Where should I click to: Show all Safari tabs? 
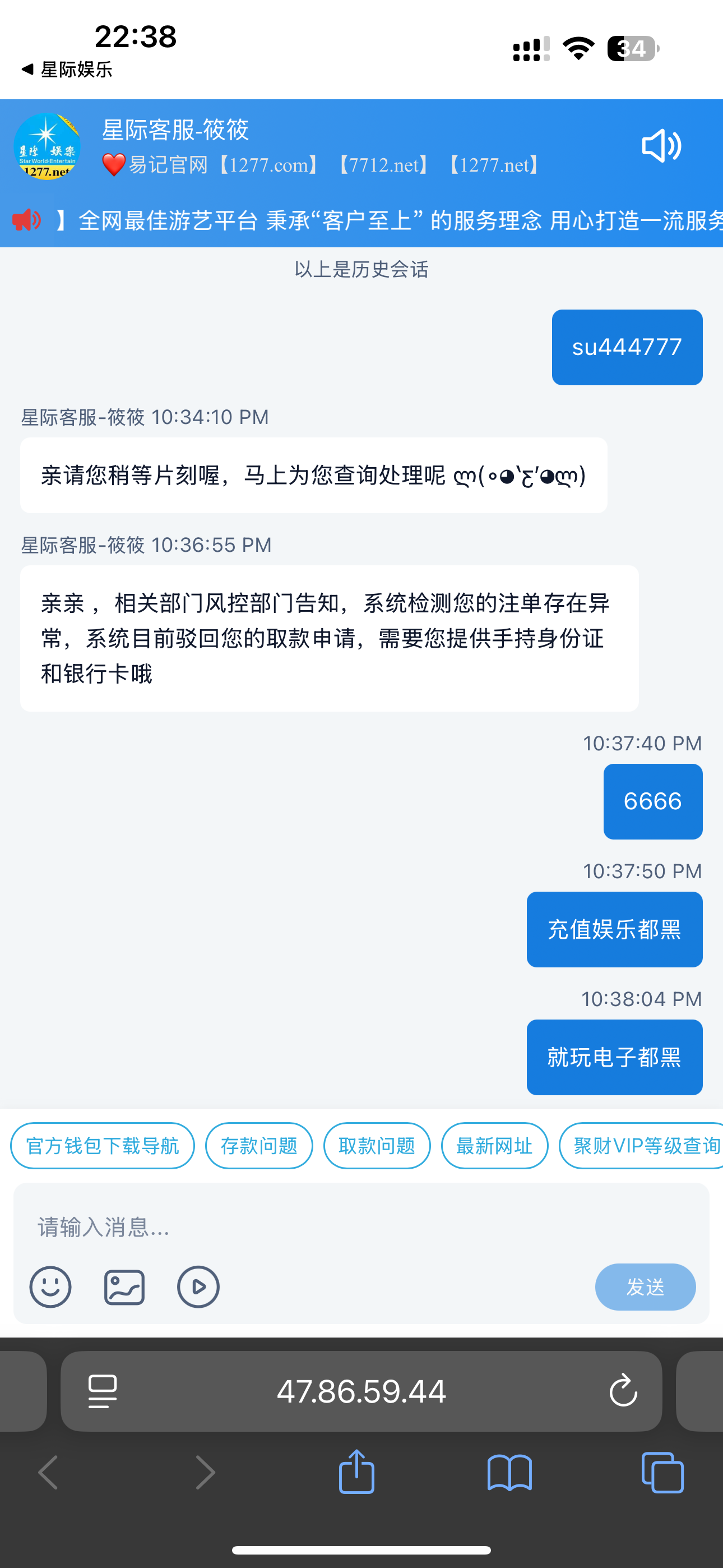click(662, 1473)
